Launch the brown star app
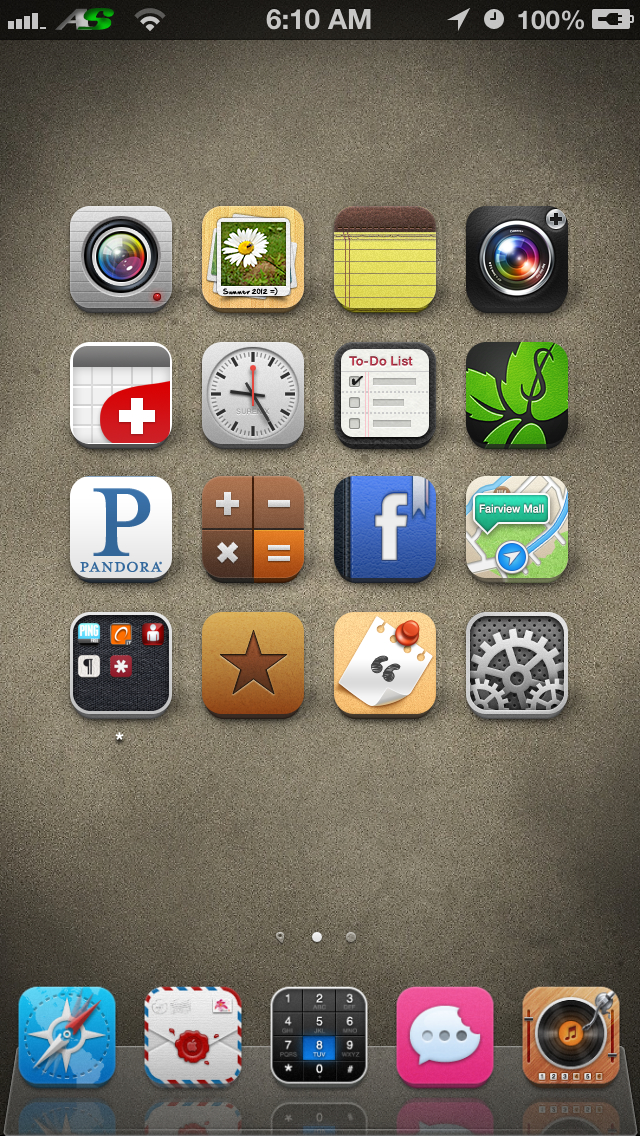 tap(253, 663)
